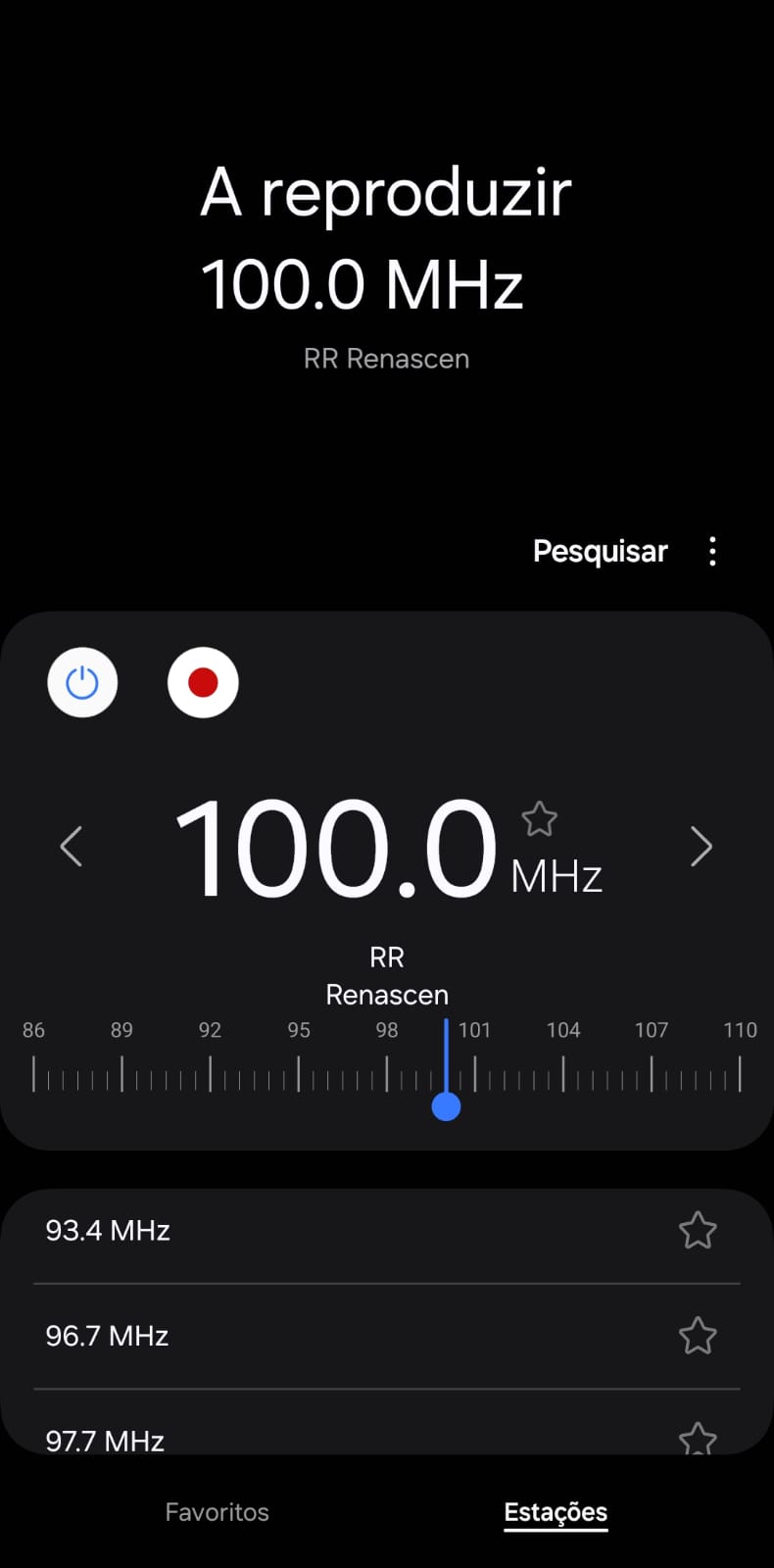This screenshot has height=1568, width=774.
Task: Switch to the Favoritos tab
Action: click(x=217, y=1512)
